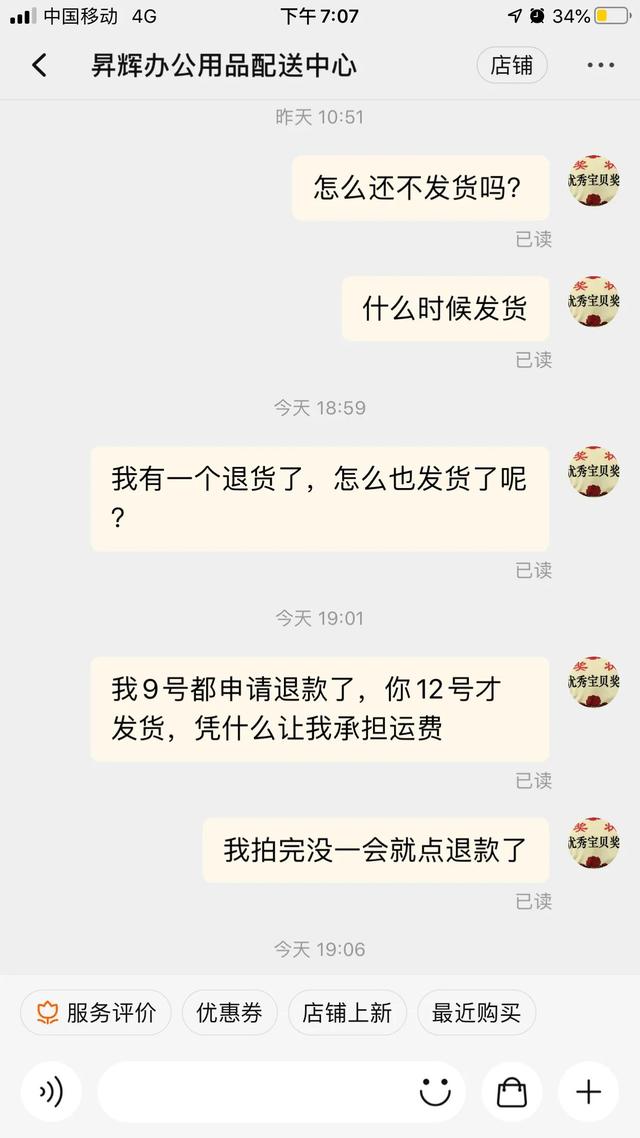Screen dimensions: 640x1138
Task: Open the plus attachments menu
Action: pyautogui.click(x=588, y=1092)
